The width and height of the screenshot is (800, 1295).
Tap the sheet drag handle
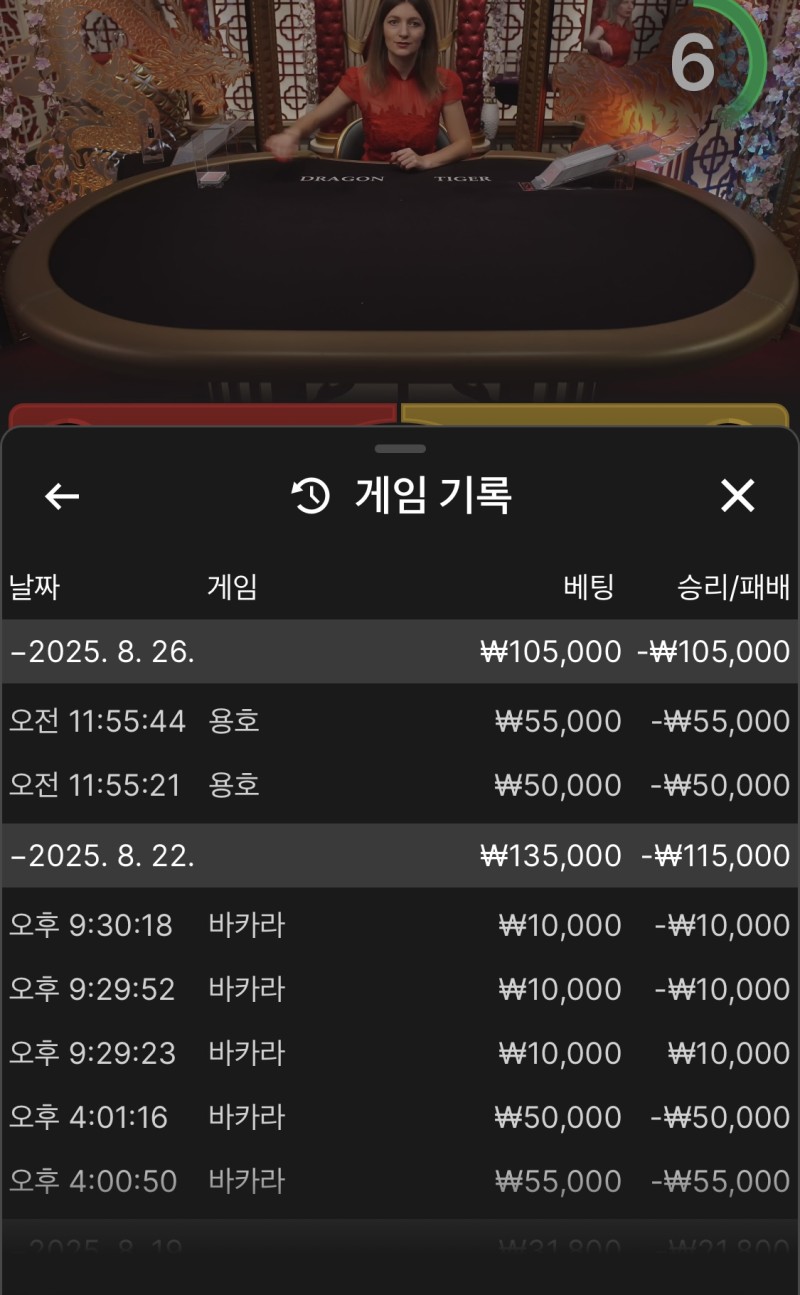point(400,449)
